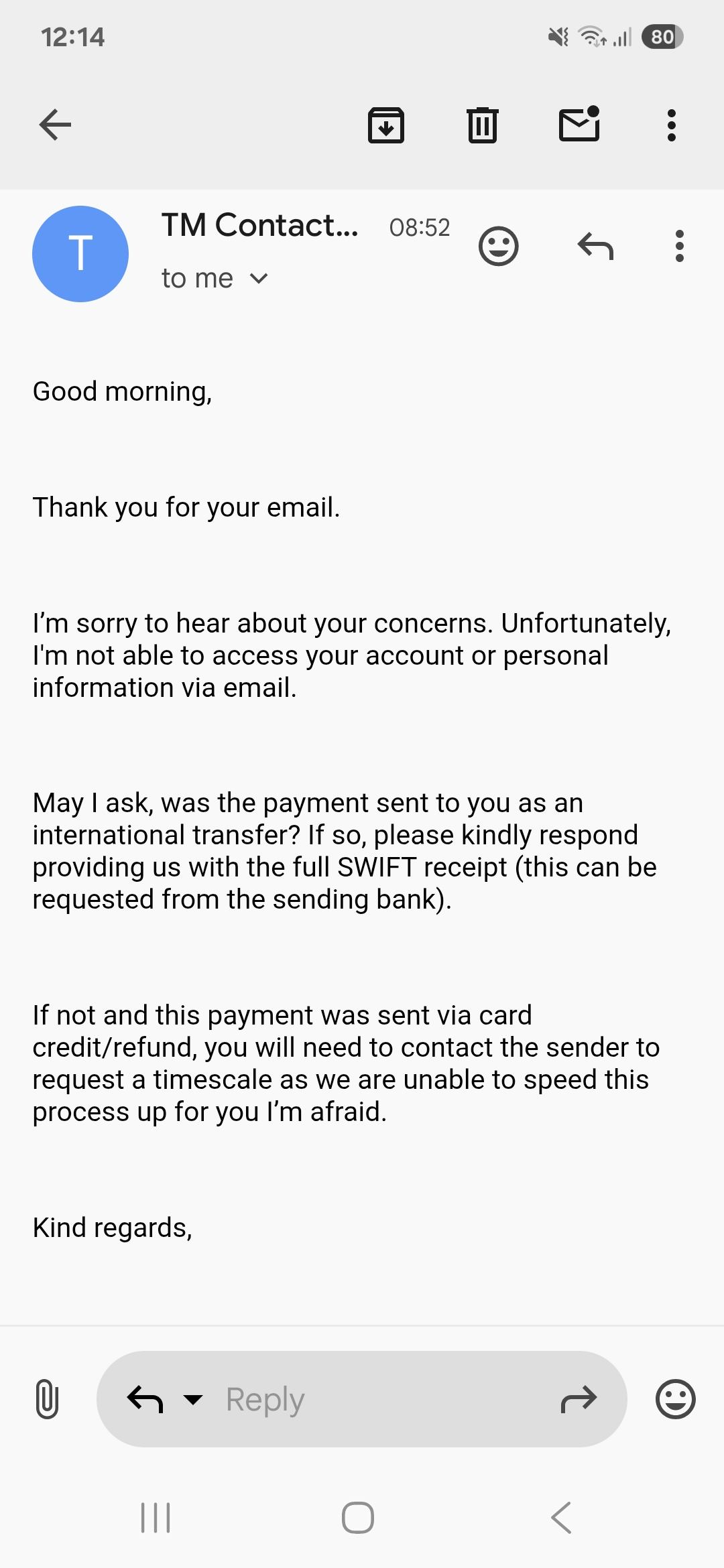Mark email as unread
The image size is (724, 1568).
(x=579, y=125)
